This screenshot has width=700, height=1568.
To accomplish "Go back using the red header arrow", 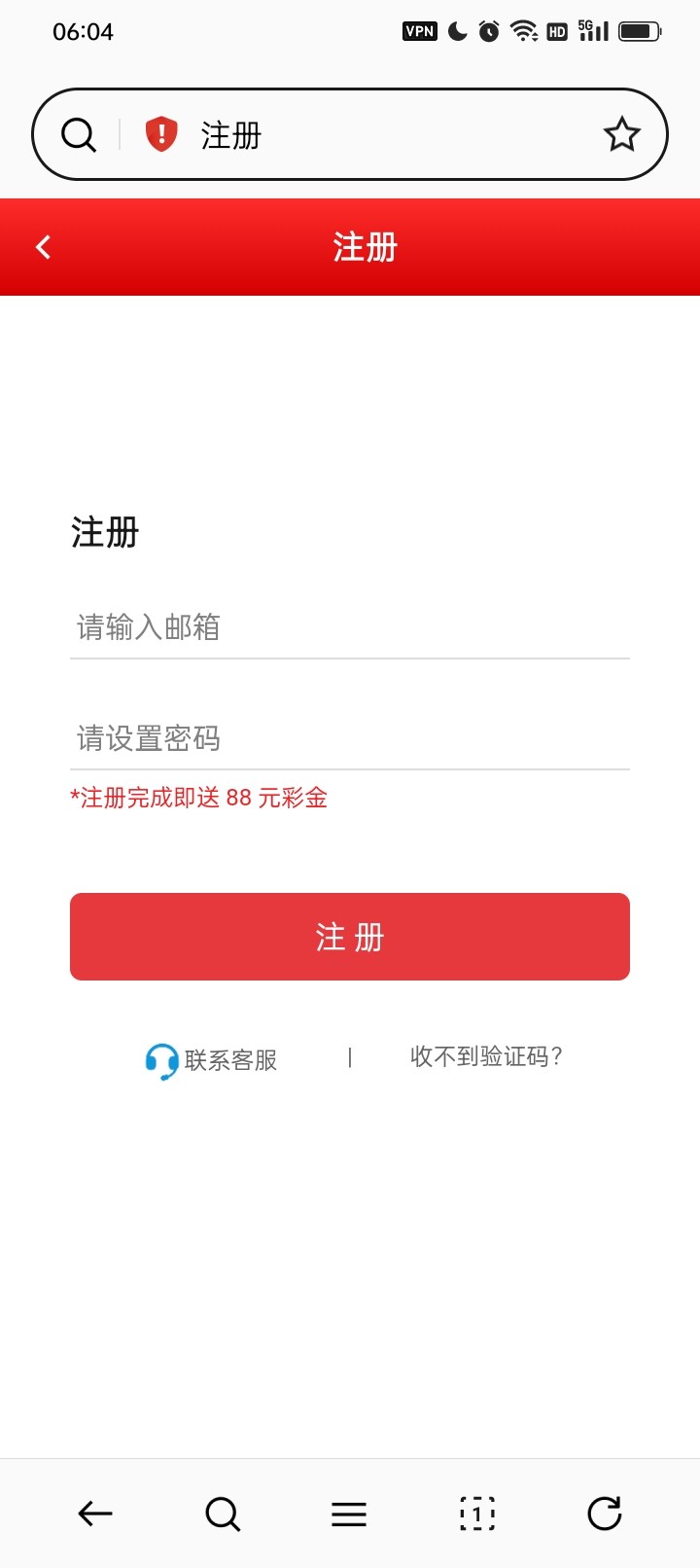I will [x=44, y=247].
